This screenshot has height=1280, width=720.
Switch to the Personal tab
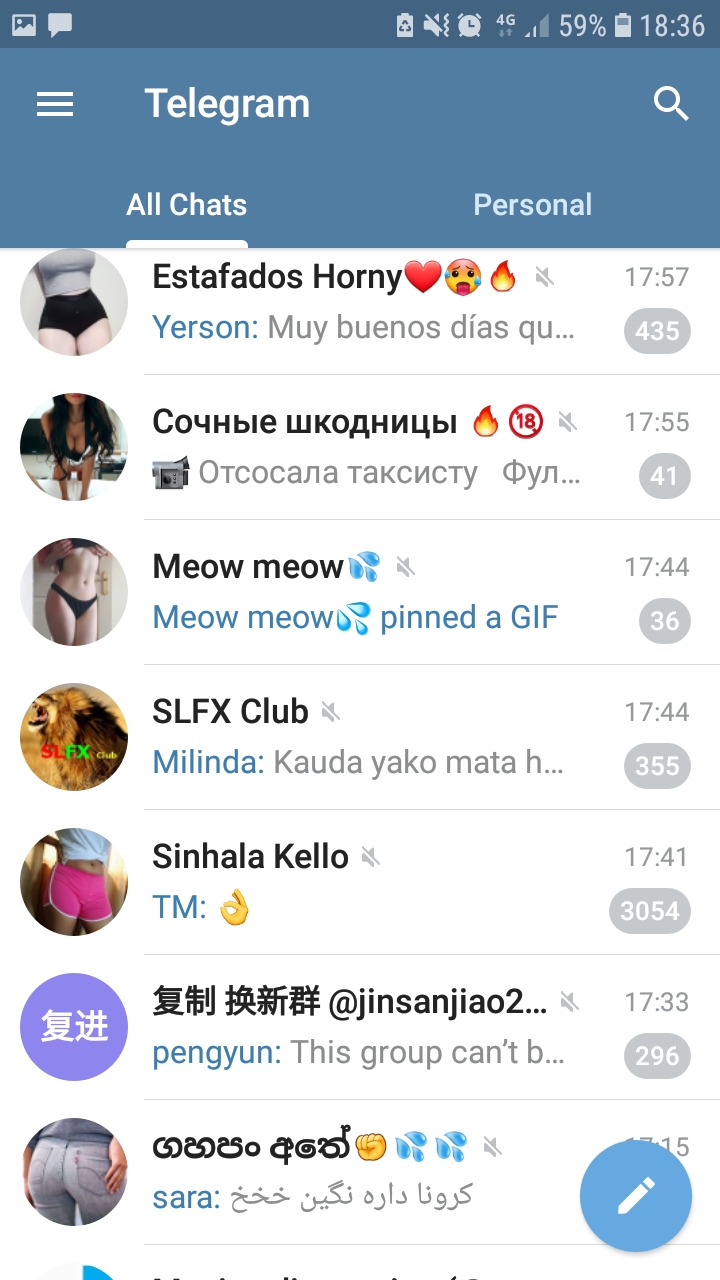coord(532,205)
